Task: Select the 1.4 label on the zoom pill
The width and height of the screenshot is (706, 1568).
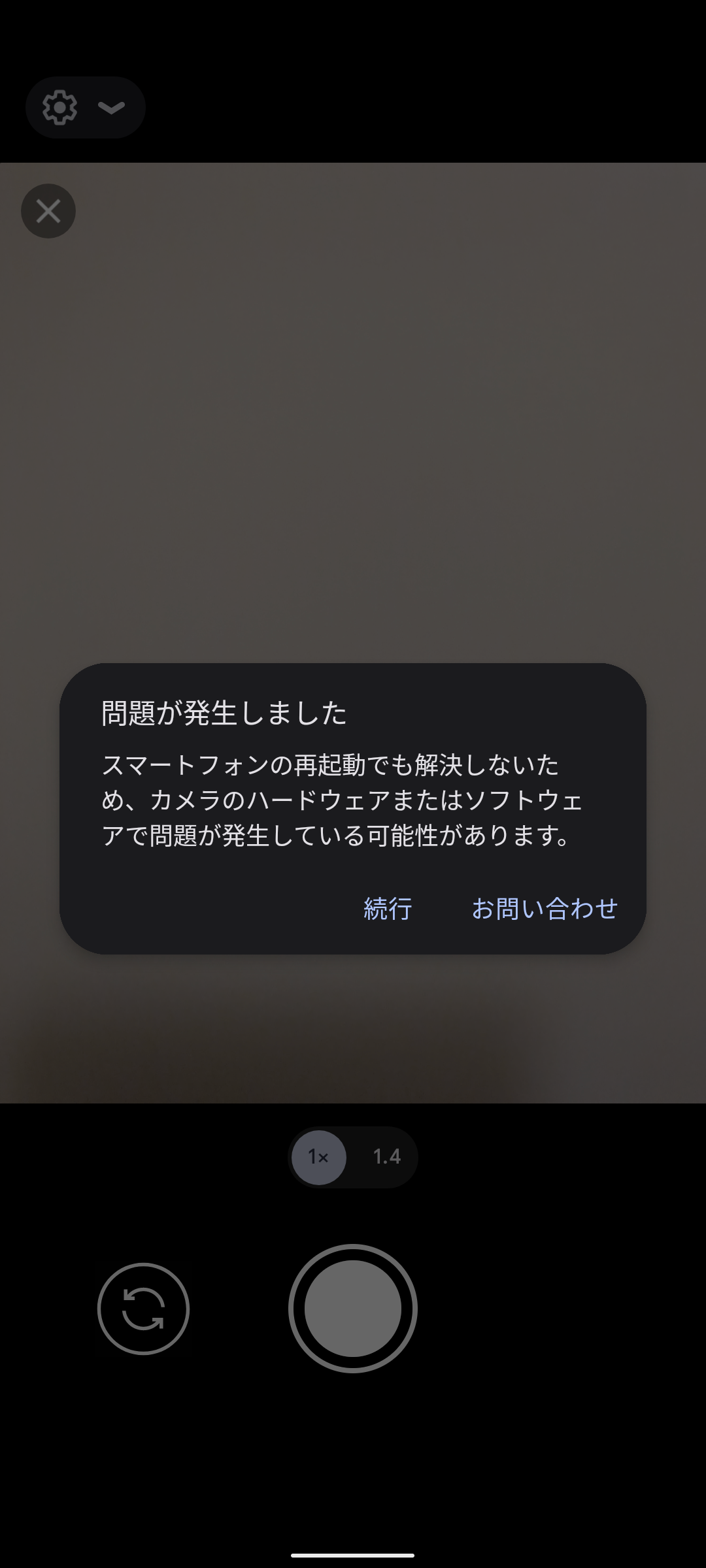Action: (x=386, y=1156)
